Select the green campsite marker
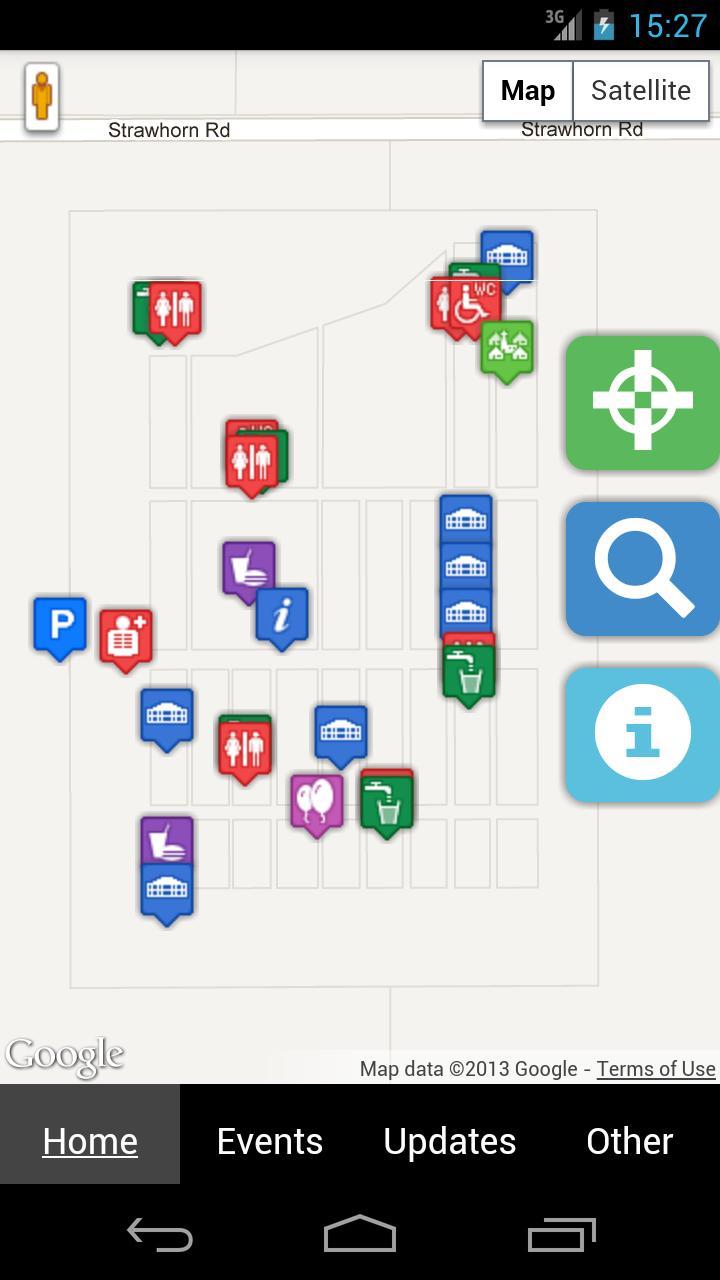720x1280 pixels. coord(507,347)
